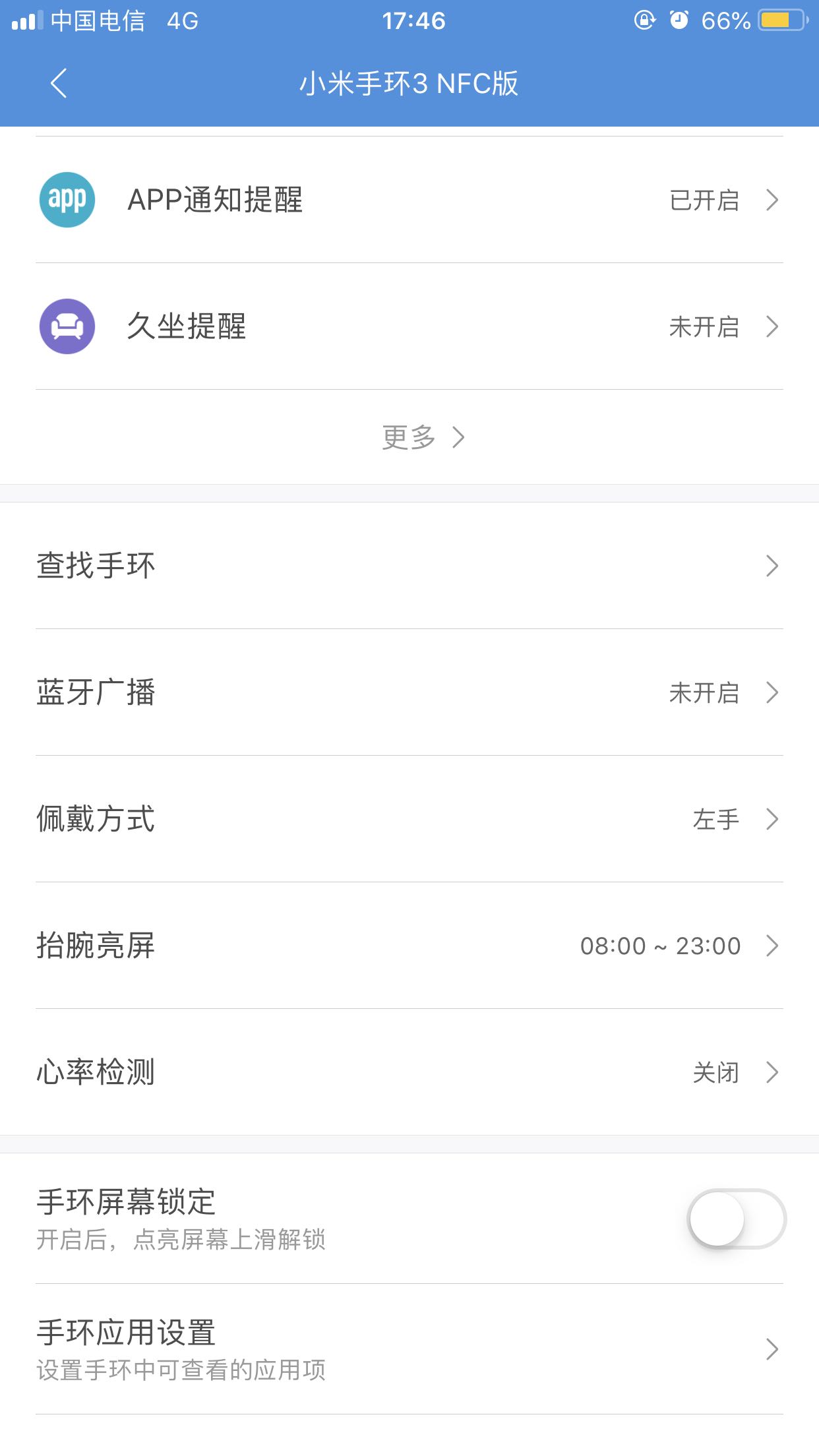
Task: Open APP通知提醒 settings
Action: pyautogui.click(x=409, y=200)
